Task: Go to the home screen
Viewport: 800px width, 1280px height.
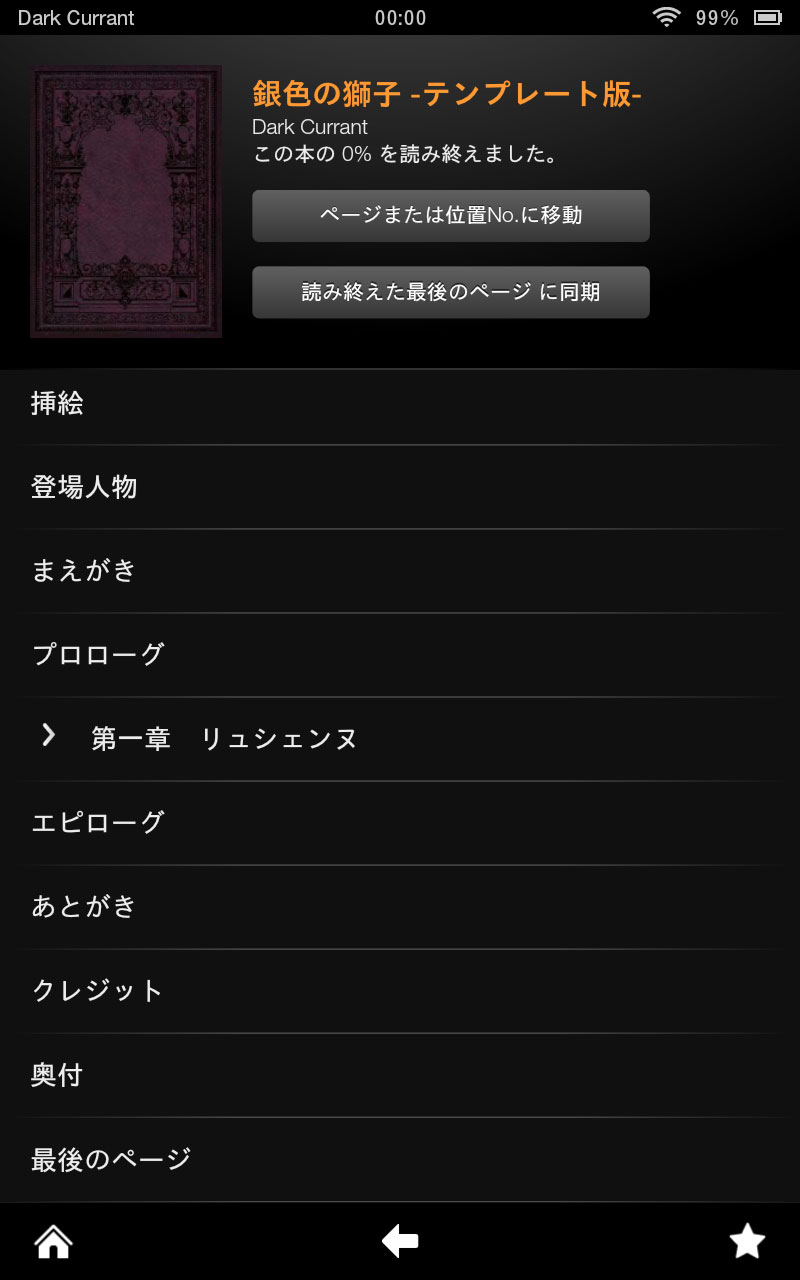Action: (53, 1242)
